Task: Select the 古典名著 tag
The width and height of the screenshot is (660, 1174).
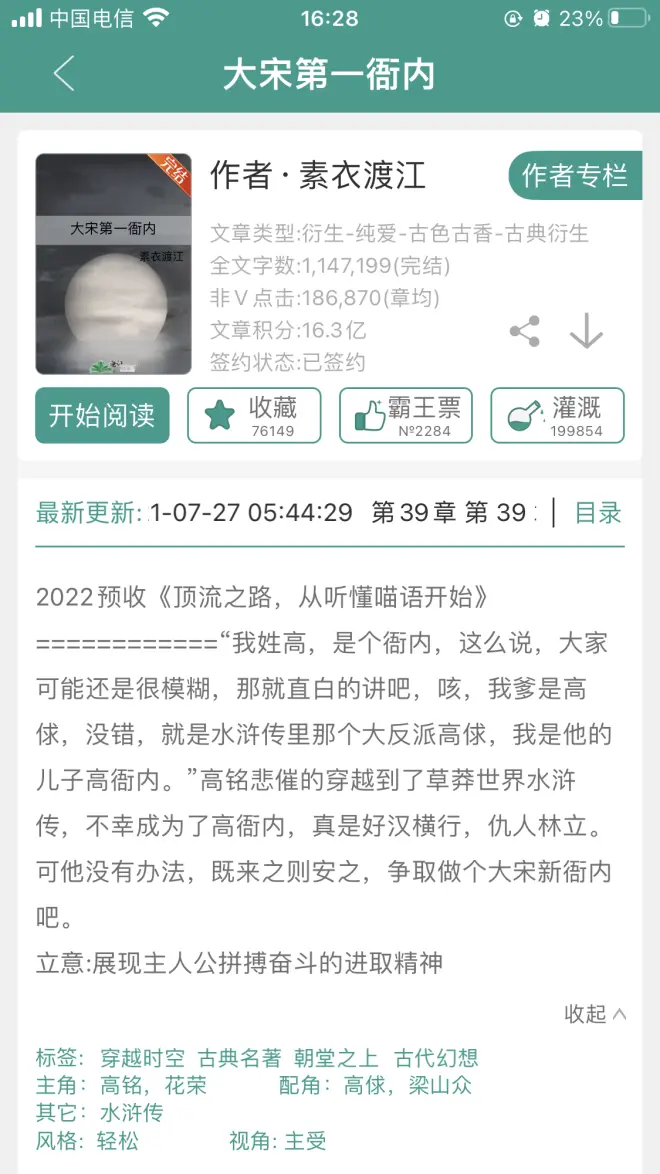Action: pyautogui.click(x=239, y=1058)
